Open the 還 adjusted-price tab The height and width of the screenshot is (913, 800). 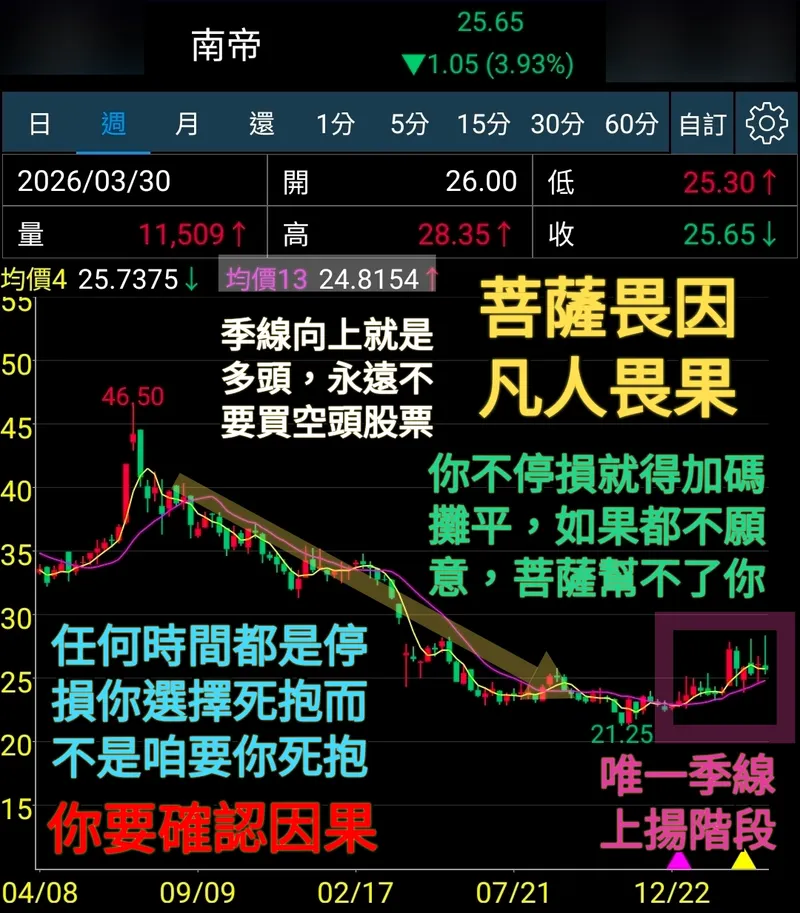[261, 124]
